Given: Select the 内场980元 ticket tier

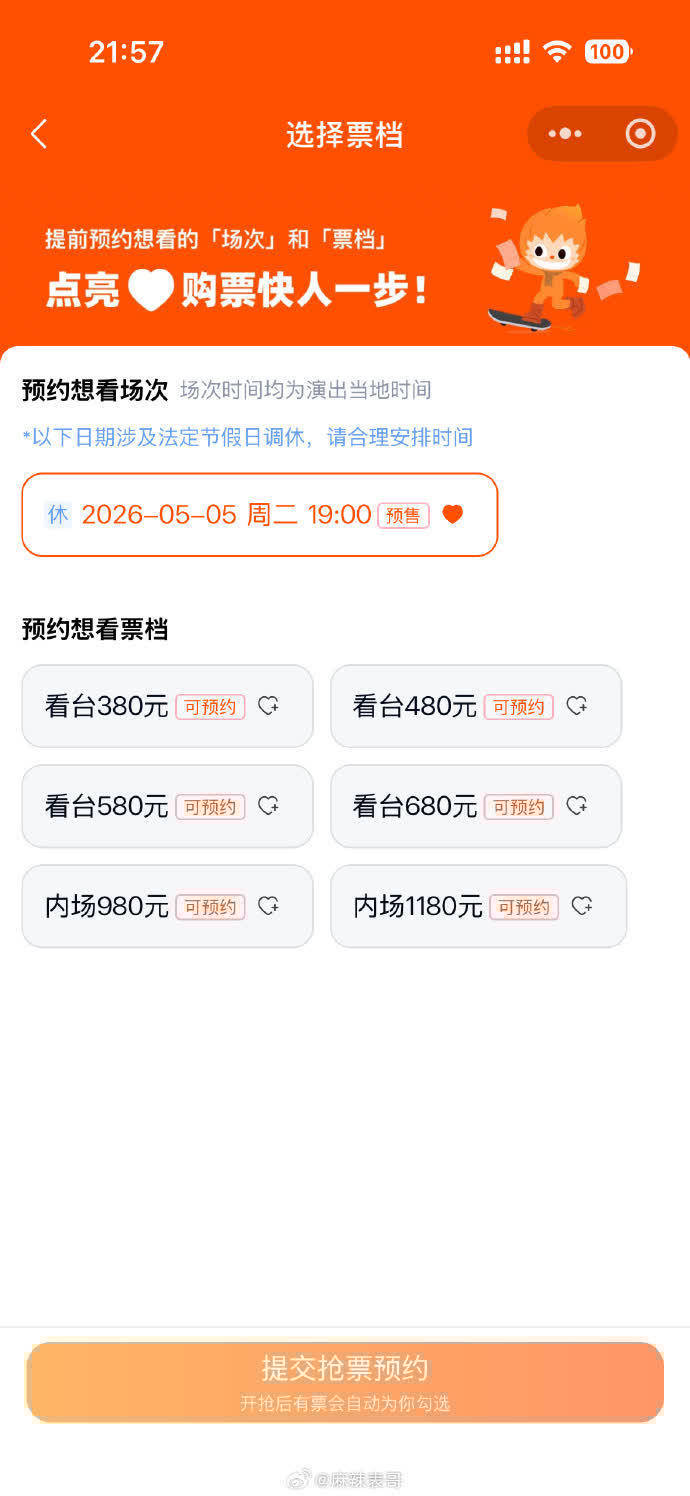Looking at the screenshot, I should point(167,906).
